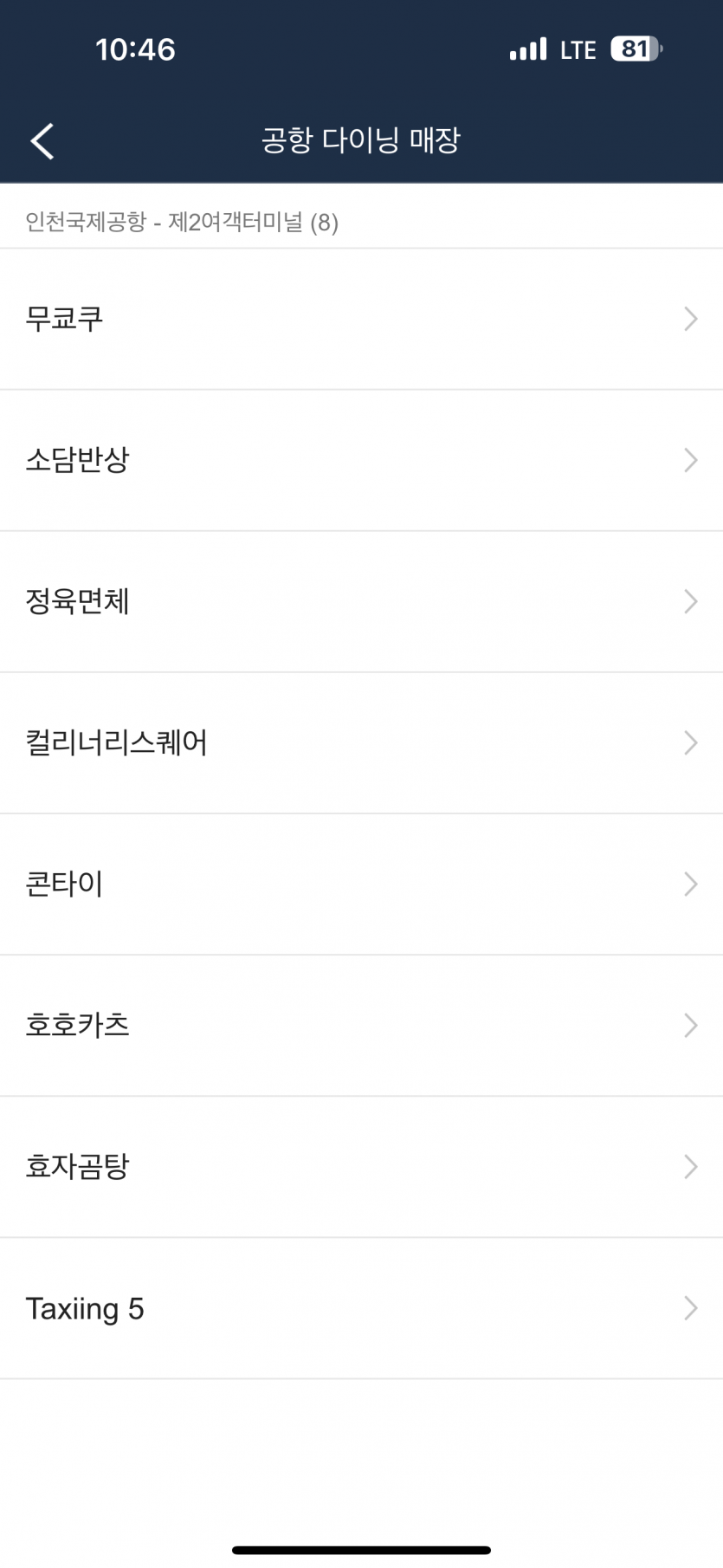Open the Taxiing 5 entry

point(361,1308)
